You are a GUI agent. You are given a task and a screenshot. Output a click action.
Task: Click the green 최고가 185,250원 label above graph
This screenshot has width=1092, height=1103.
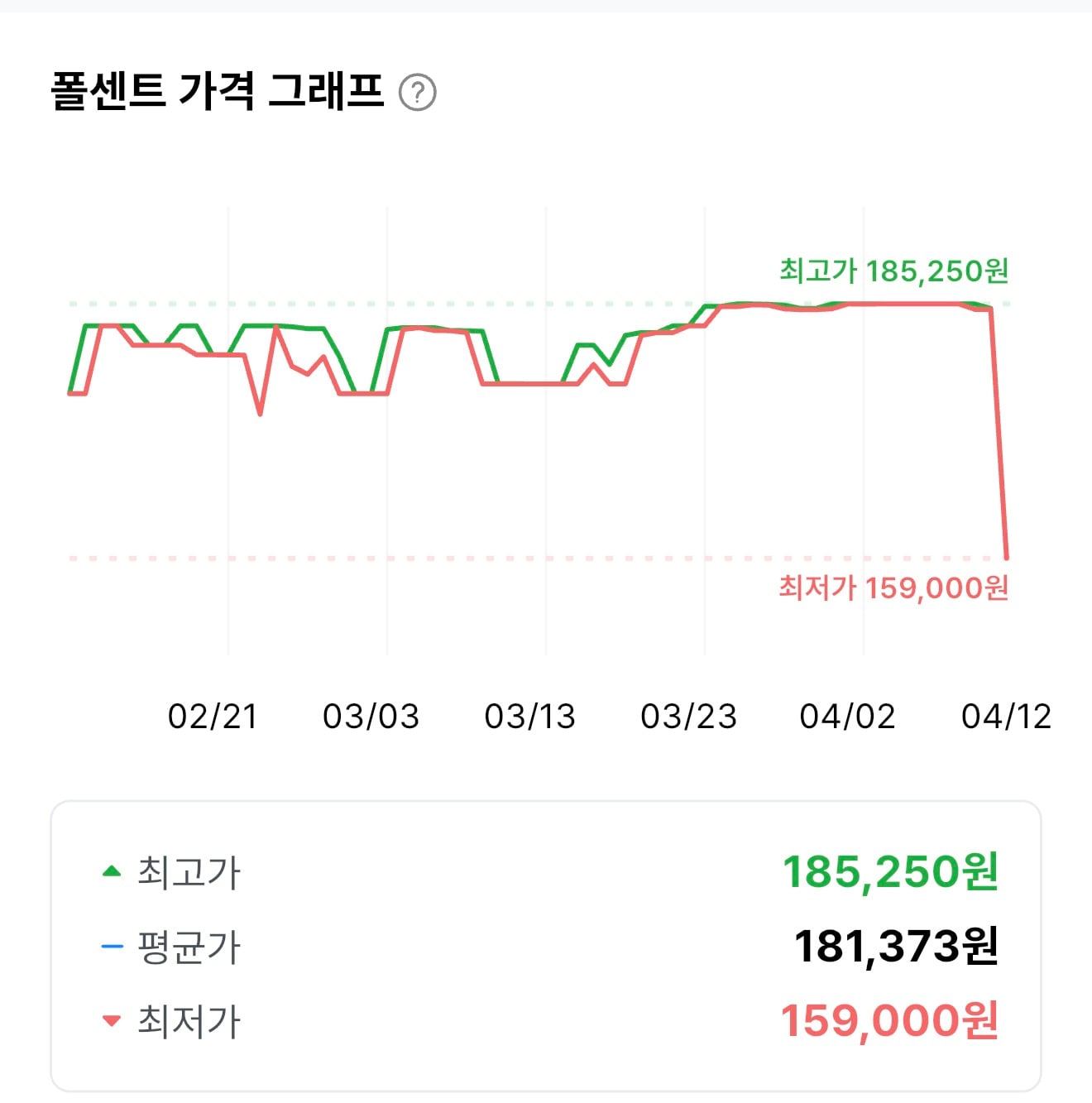tap(895, 270)
